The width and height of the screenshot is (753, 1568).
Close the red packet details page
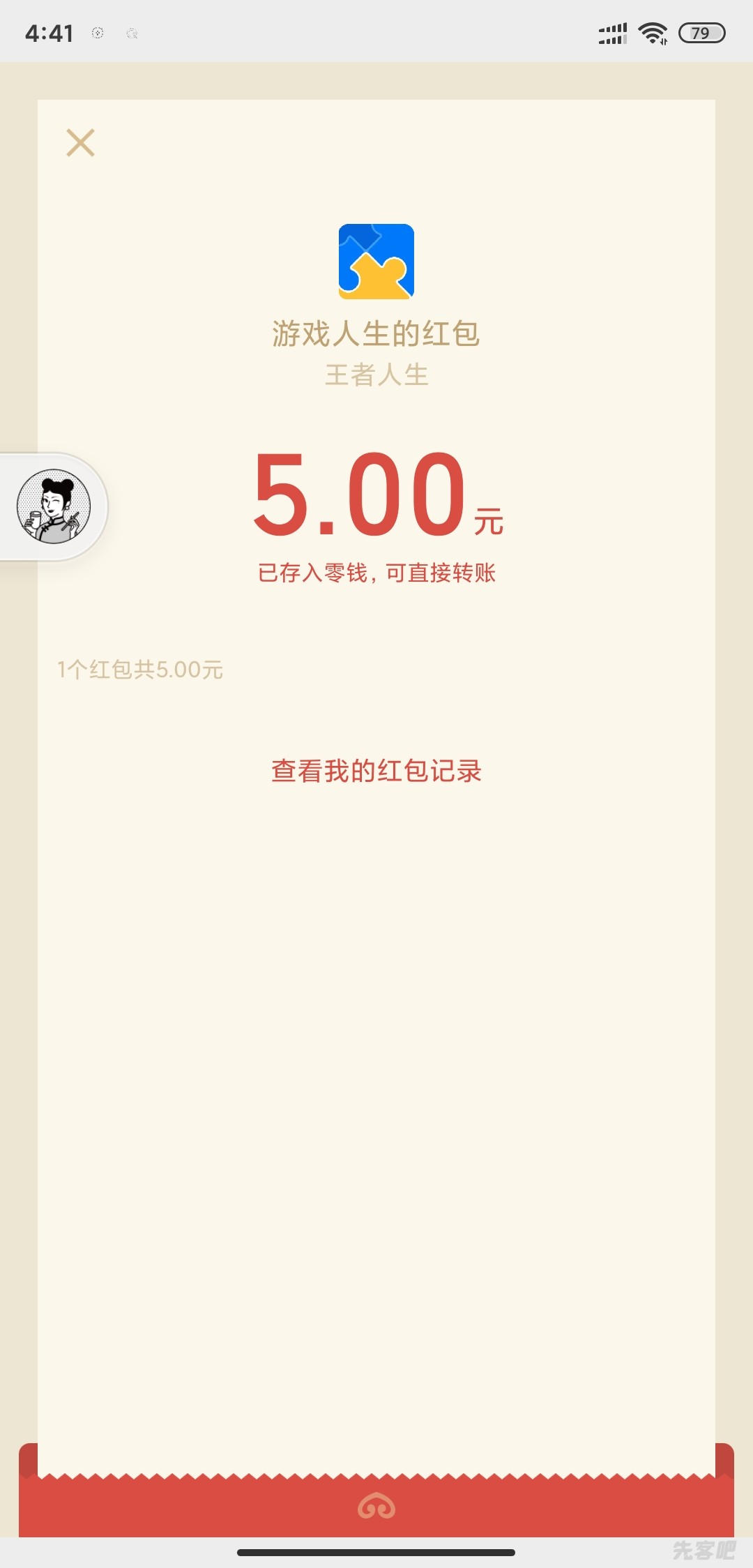80,143
